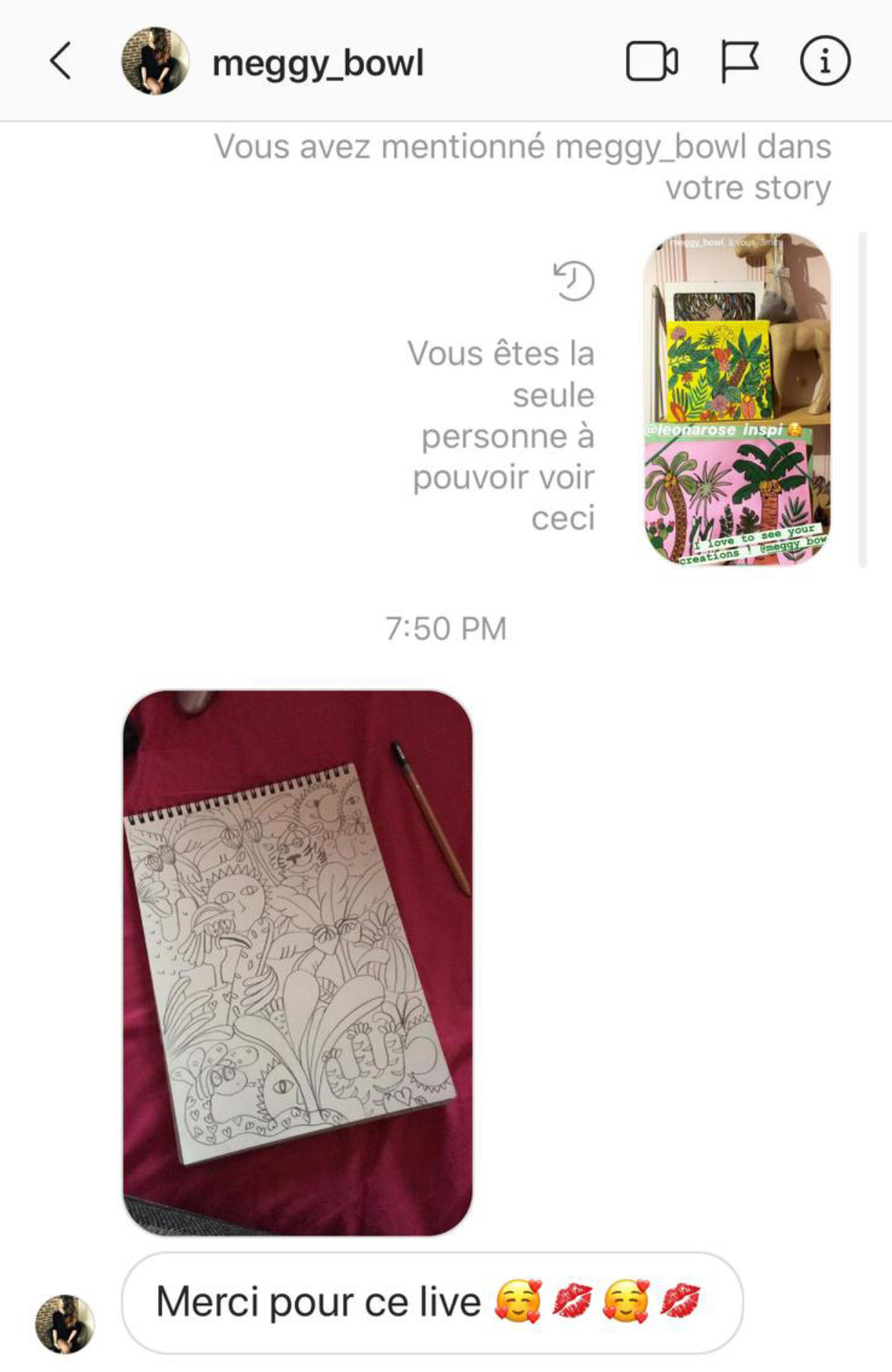The image size is (892, 1372).
Task: Flag this conversation
Action: tap(739, 61)
